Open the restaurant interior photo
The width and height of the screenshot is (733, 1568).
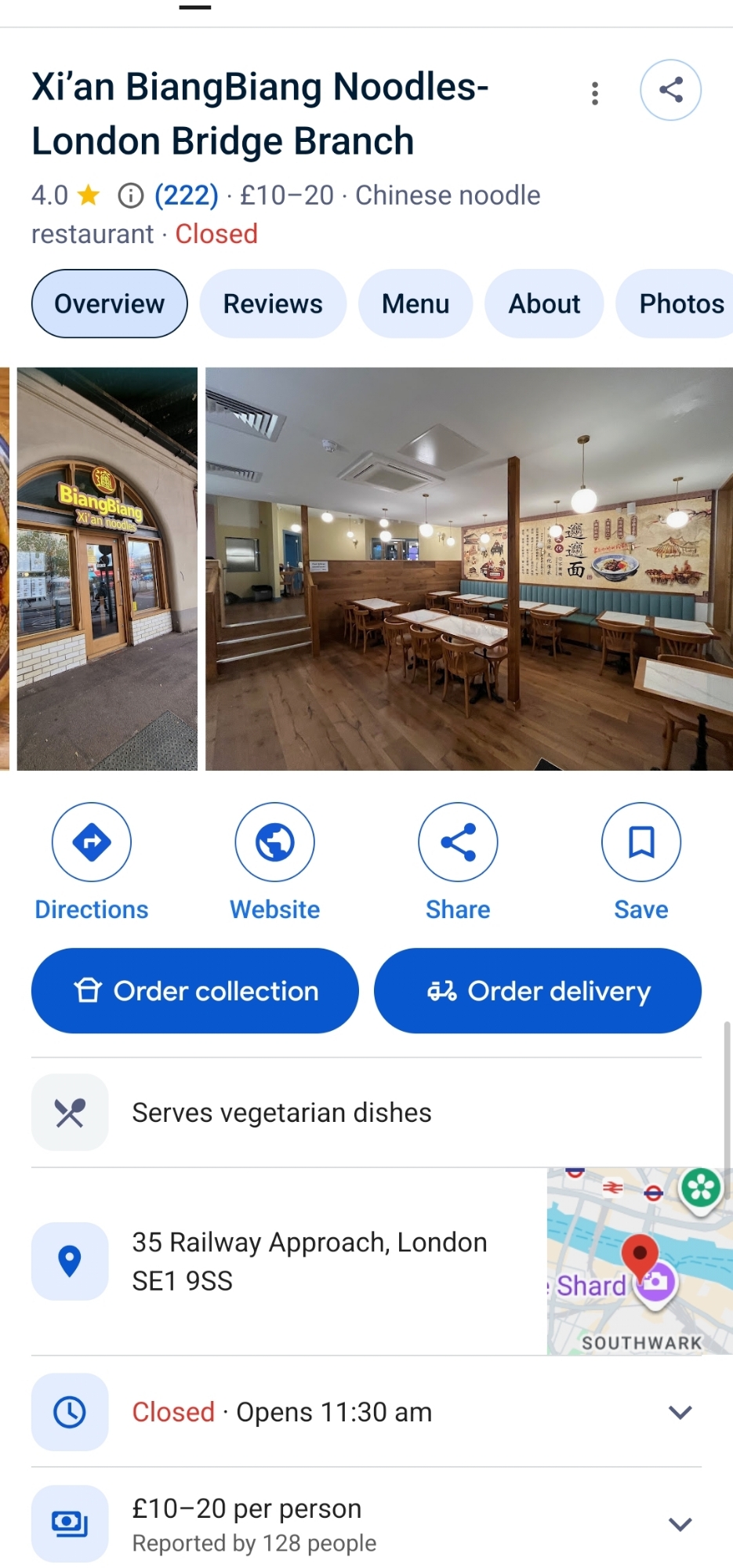click(469, 568)
